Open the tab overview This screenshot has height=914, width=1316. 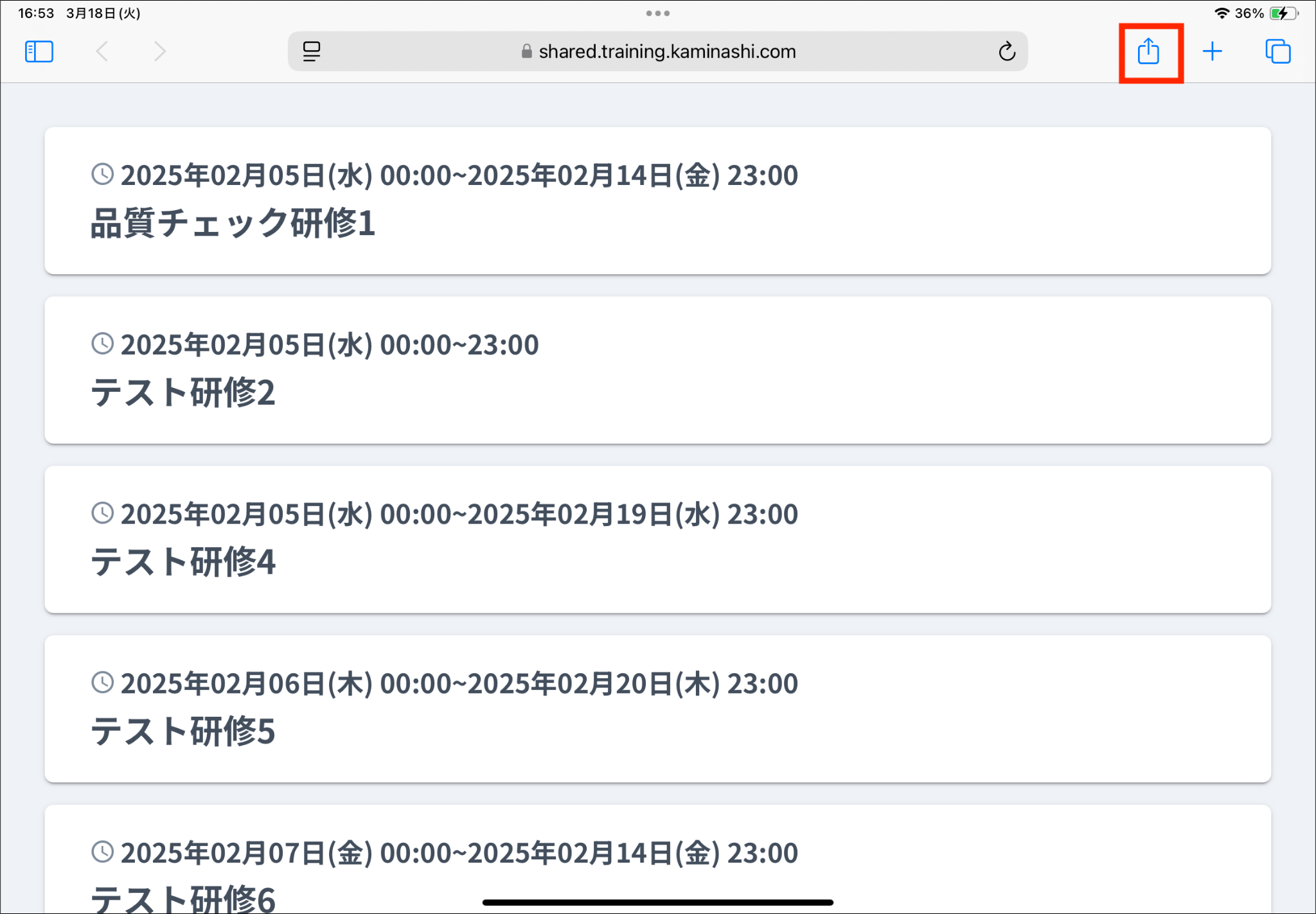click(x=1277, y=51)
